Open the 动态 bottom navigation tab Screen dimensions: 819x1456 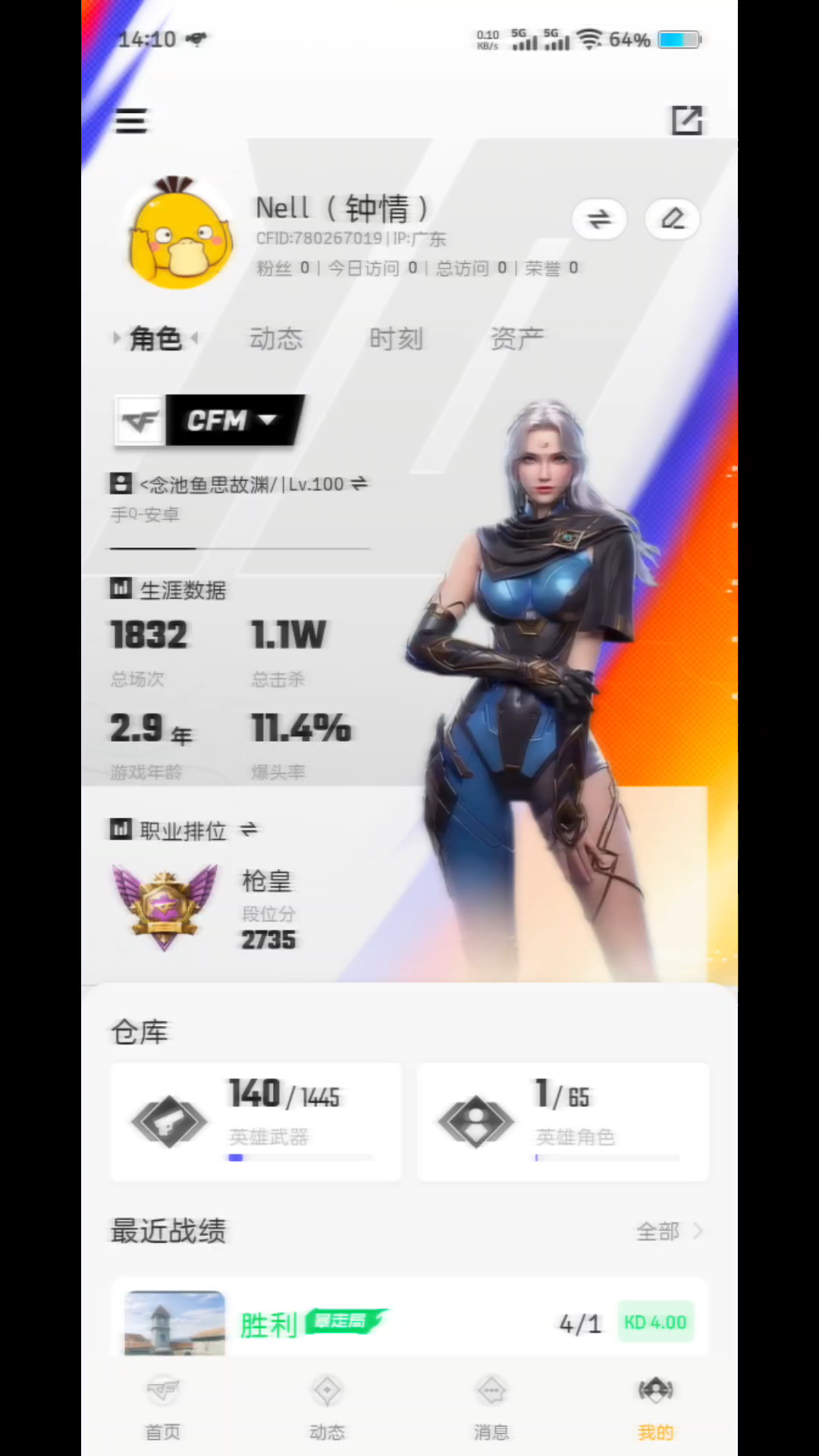[327, 1407]
